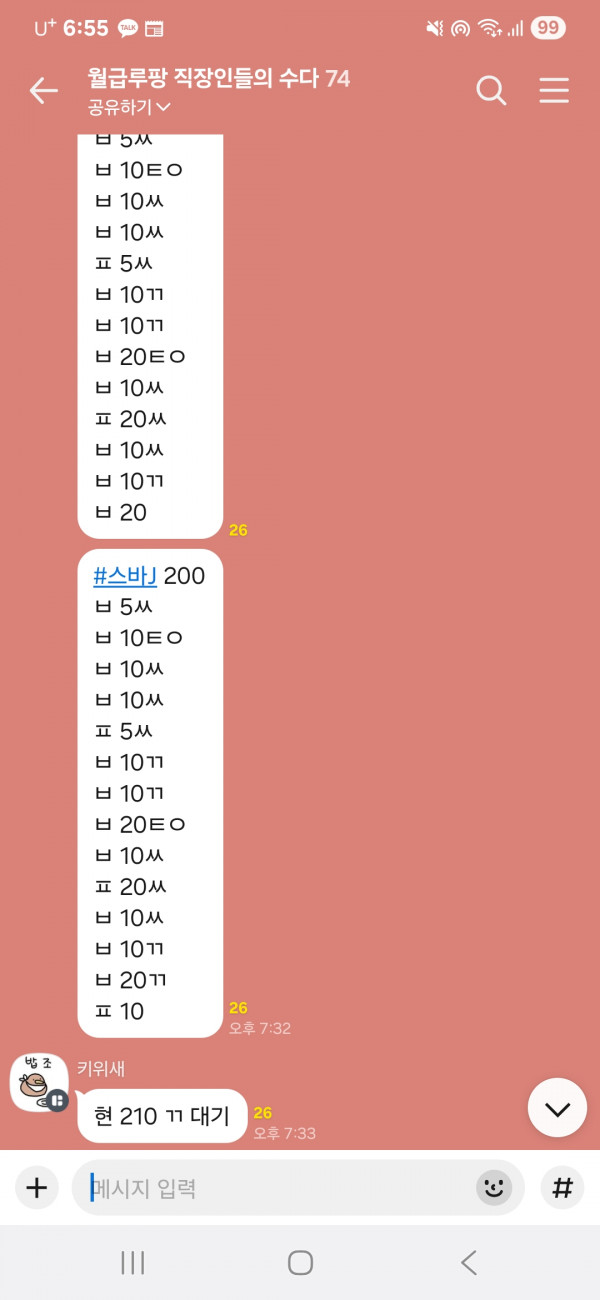600x1300 pixels.
Task: View 키위새's profile picture
Action: pyautogui.click(x=39, y=1082)
